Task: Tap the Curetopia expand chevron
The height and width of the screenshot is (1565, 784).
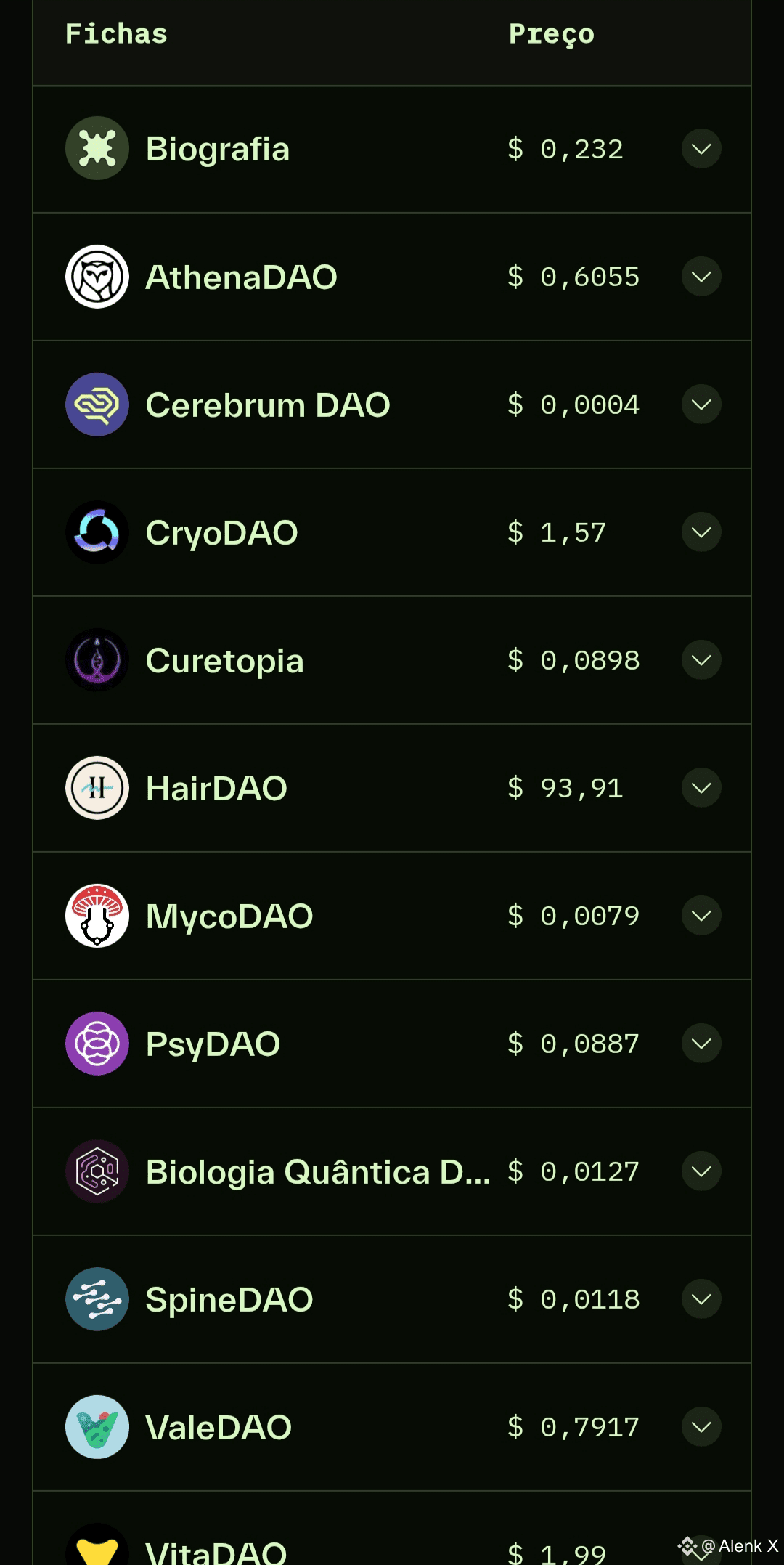Action: pos(701,660)
